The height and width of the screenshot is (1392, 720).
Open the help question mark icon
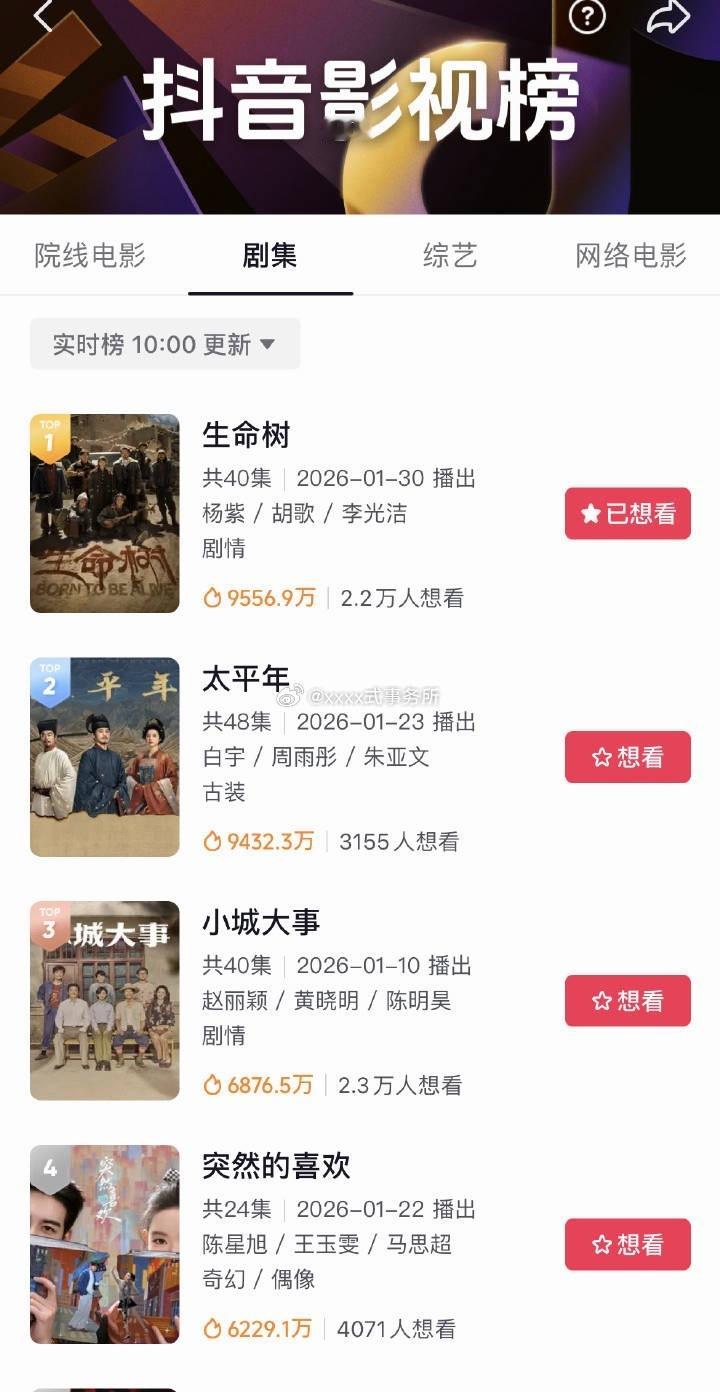pyautogui.click(x=588, y=17)
